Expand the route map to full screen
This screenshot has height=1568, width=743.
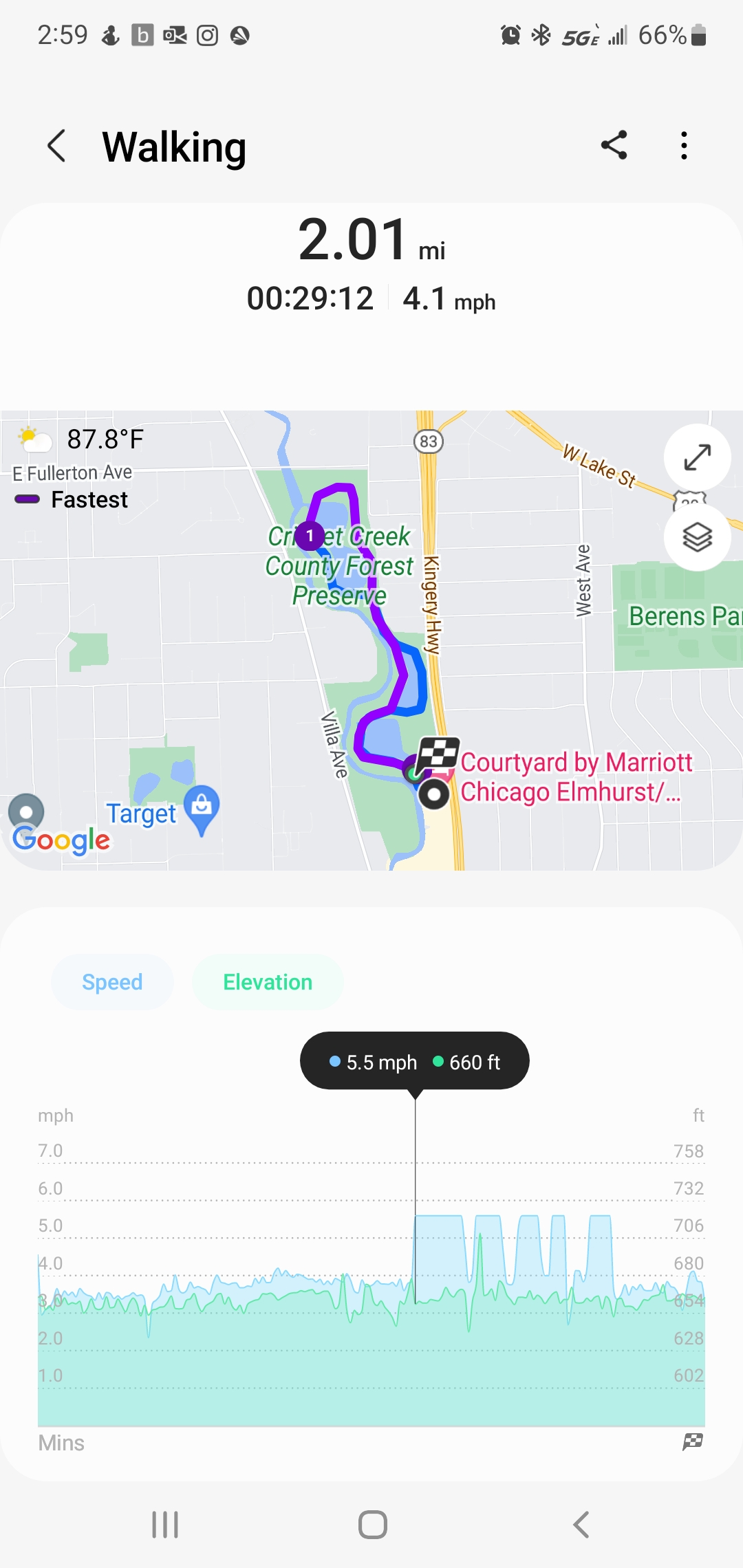(x=697, y=457)
